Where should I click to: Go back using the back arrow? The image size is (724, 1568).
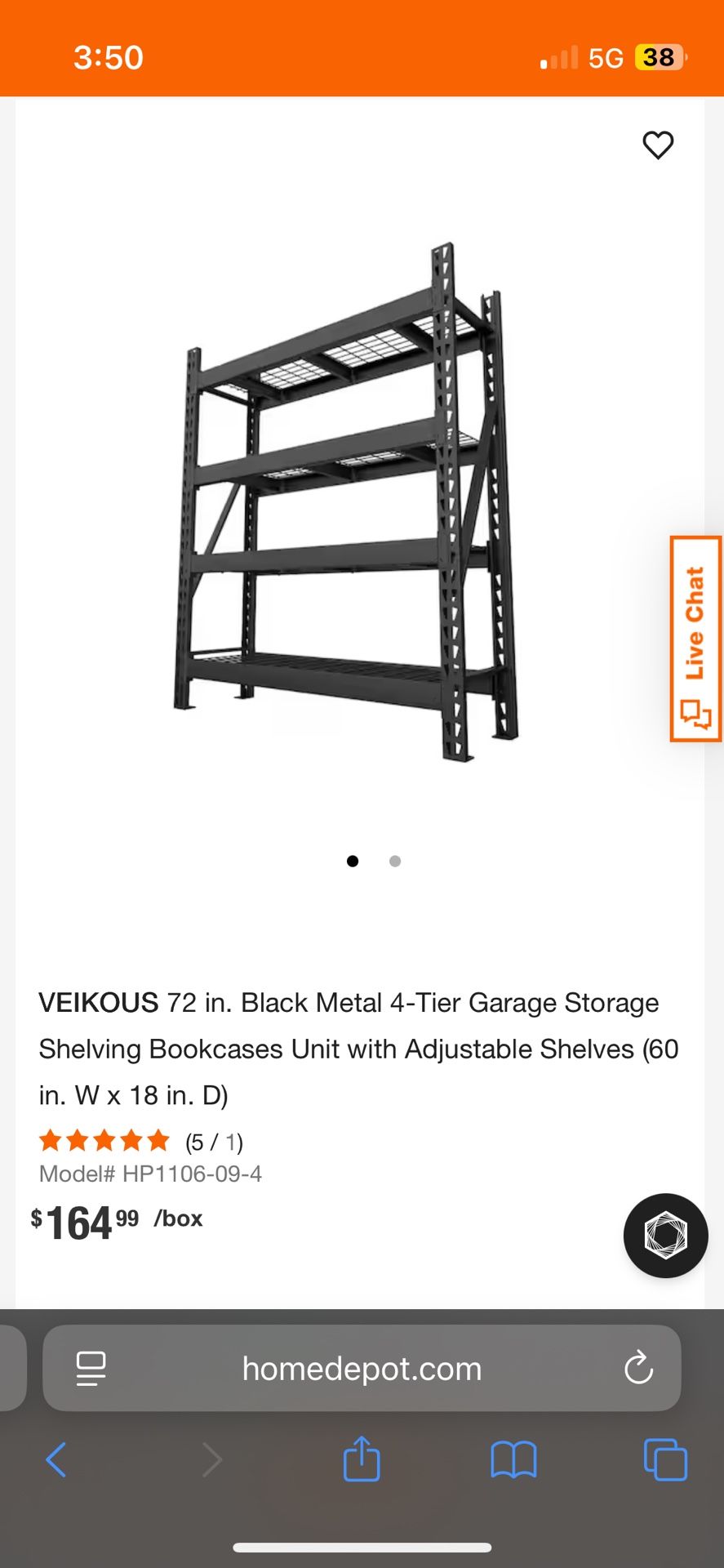click(x=56, y=1460)
